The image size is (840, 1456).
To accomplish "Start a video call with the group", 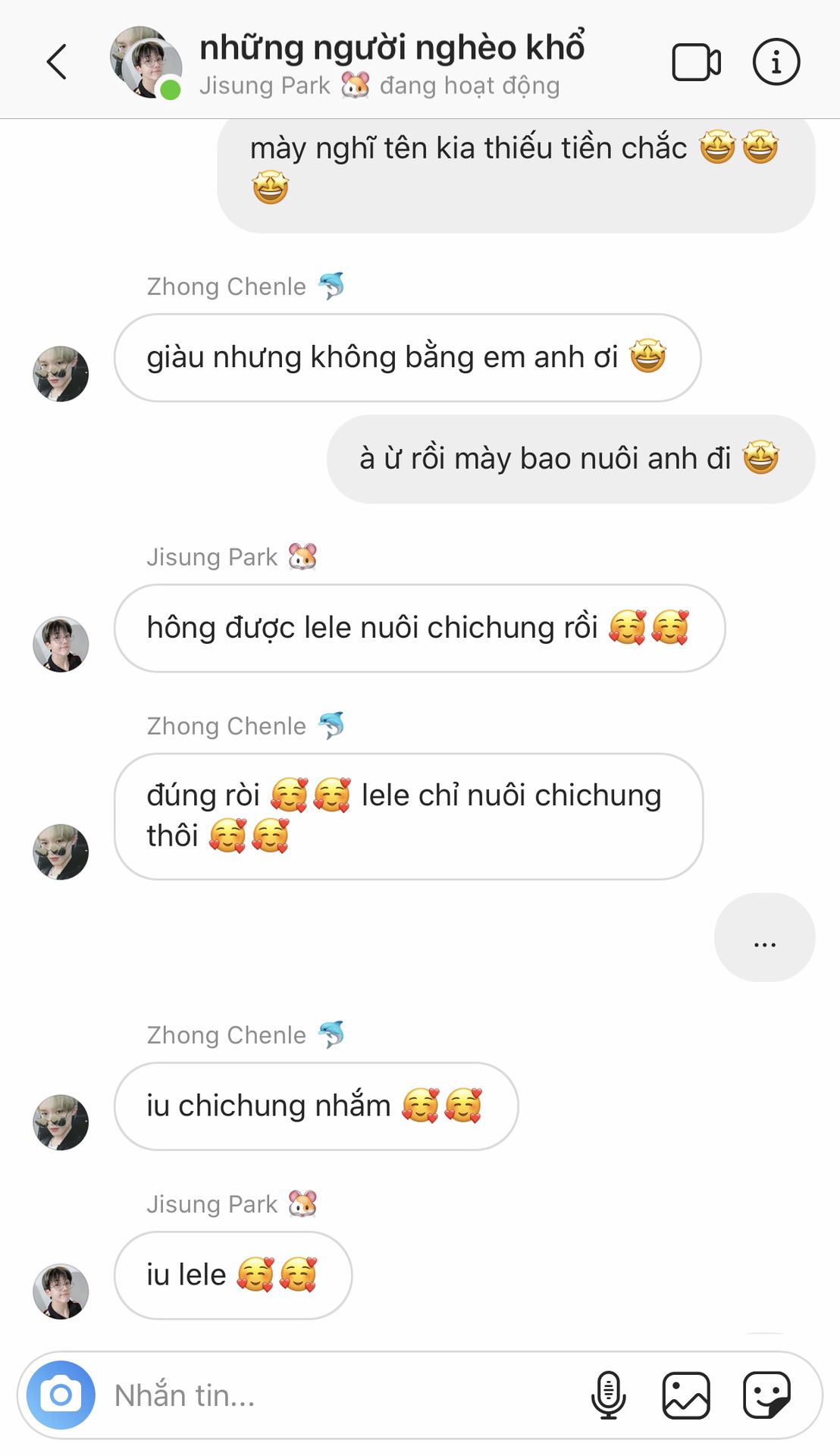I will pos(696,62).
